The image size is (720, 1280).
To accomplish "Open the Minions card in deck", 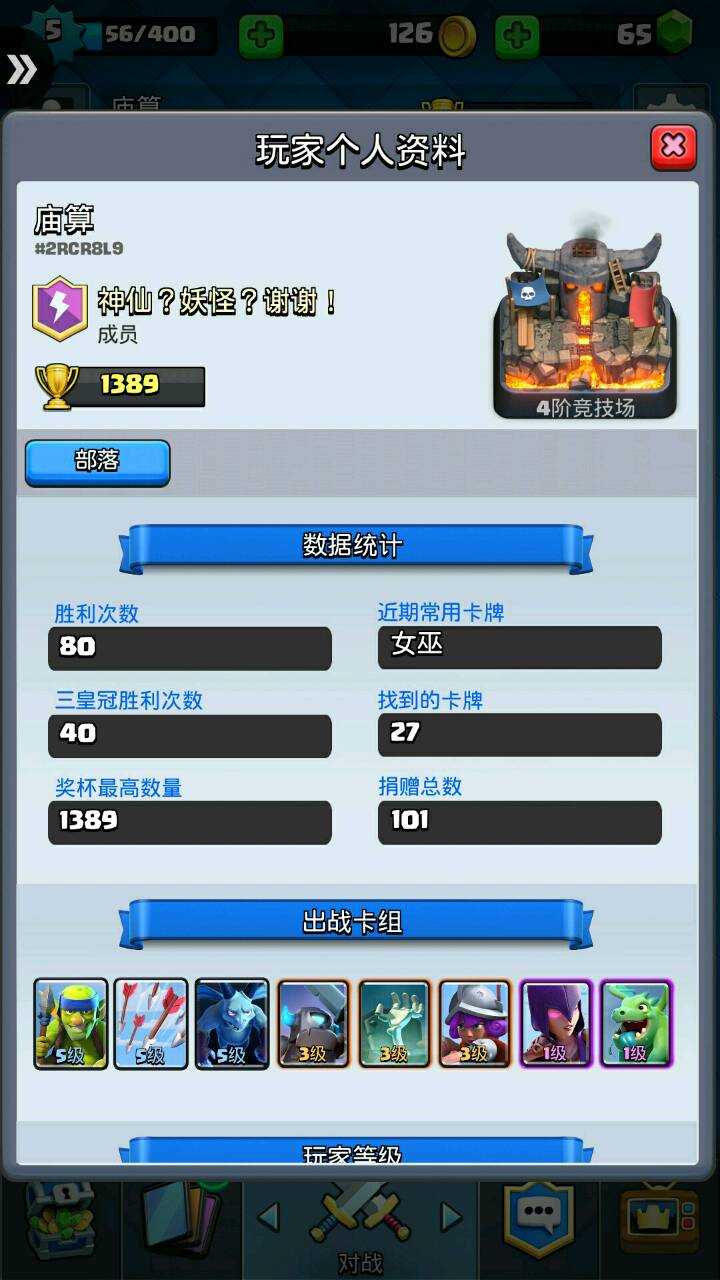I will point(232,1023).
